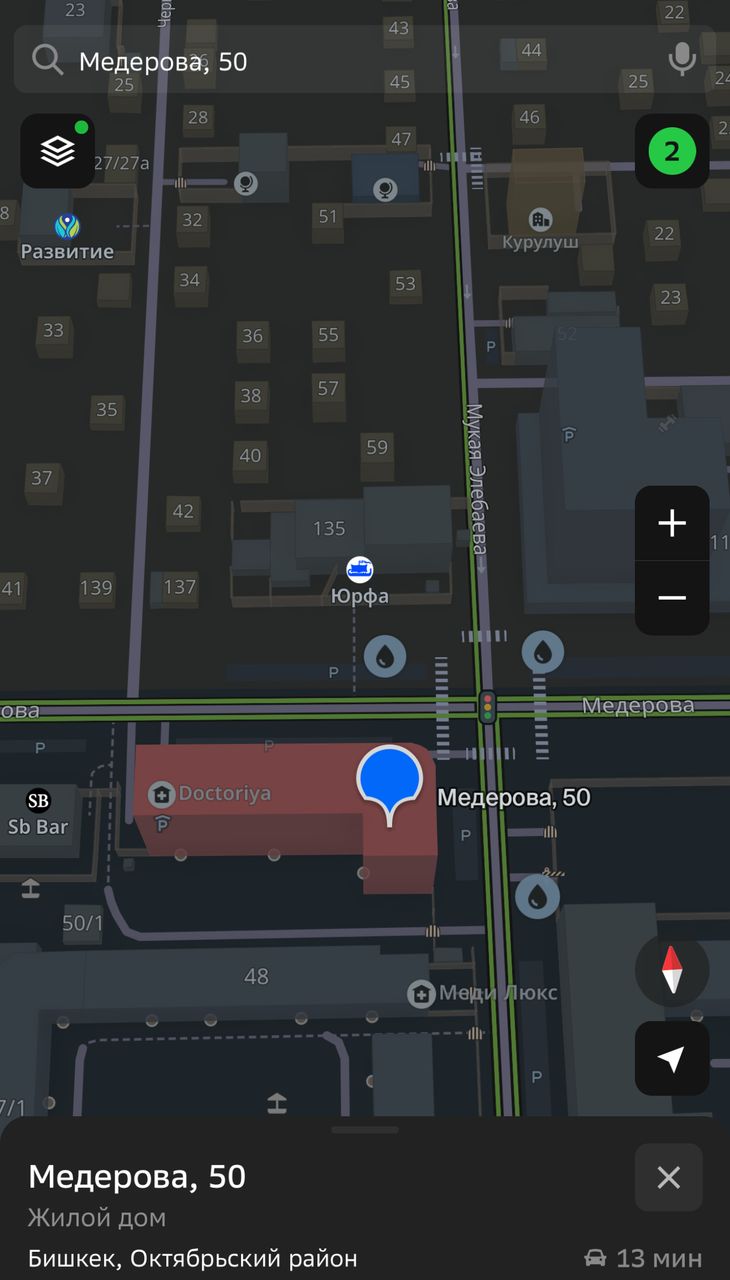The width and height of the screenshot is (730, 1280).
Task: Zoom out with the minus button
Action: [672, 598]
